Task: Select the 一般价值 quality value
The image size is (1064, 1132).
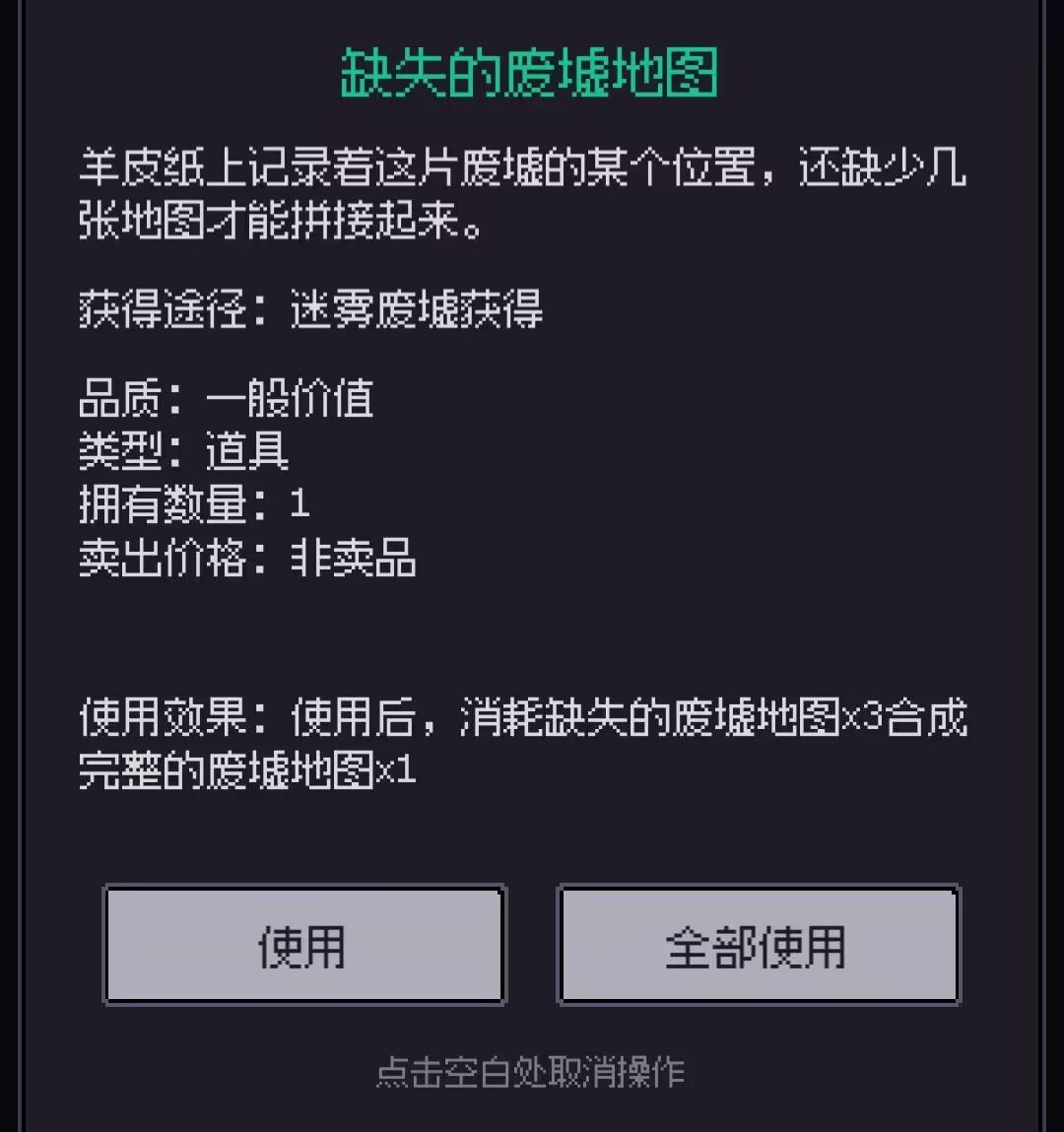Action: point(291,398)
